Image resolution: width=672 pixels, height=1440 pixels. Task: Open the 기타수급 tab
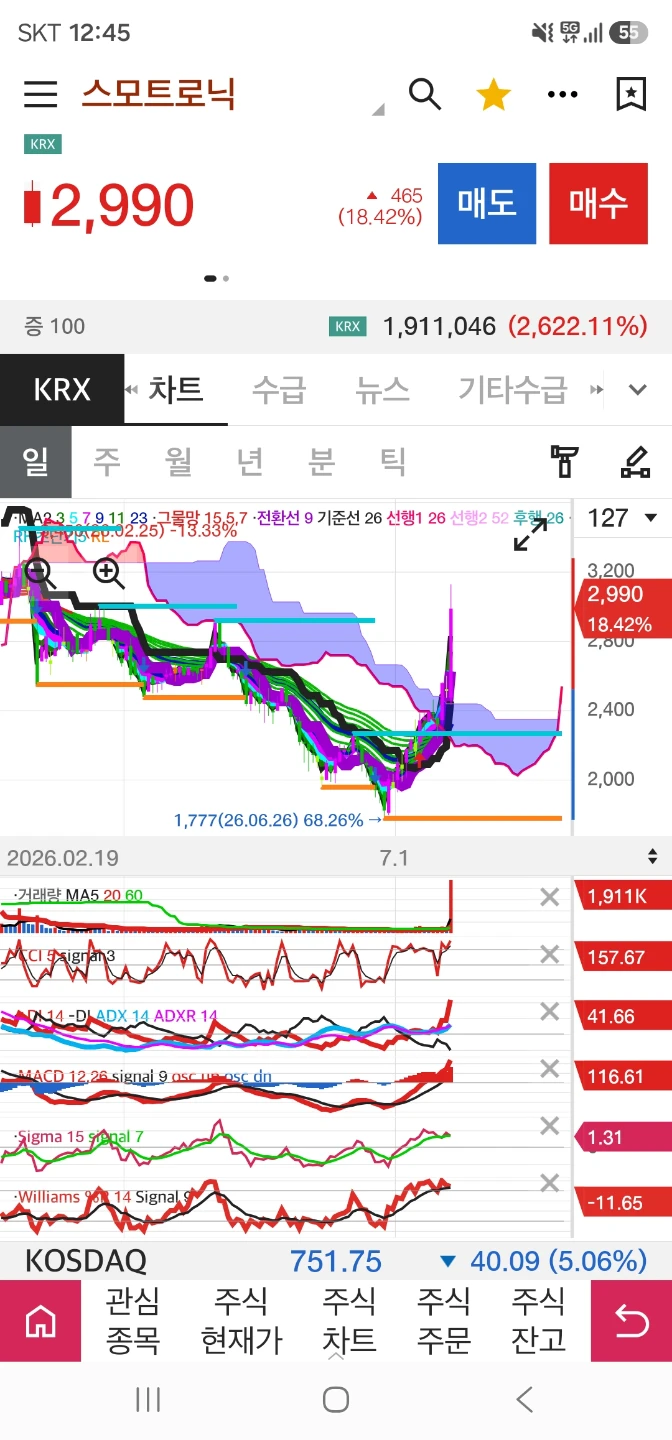513,389
